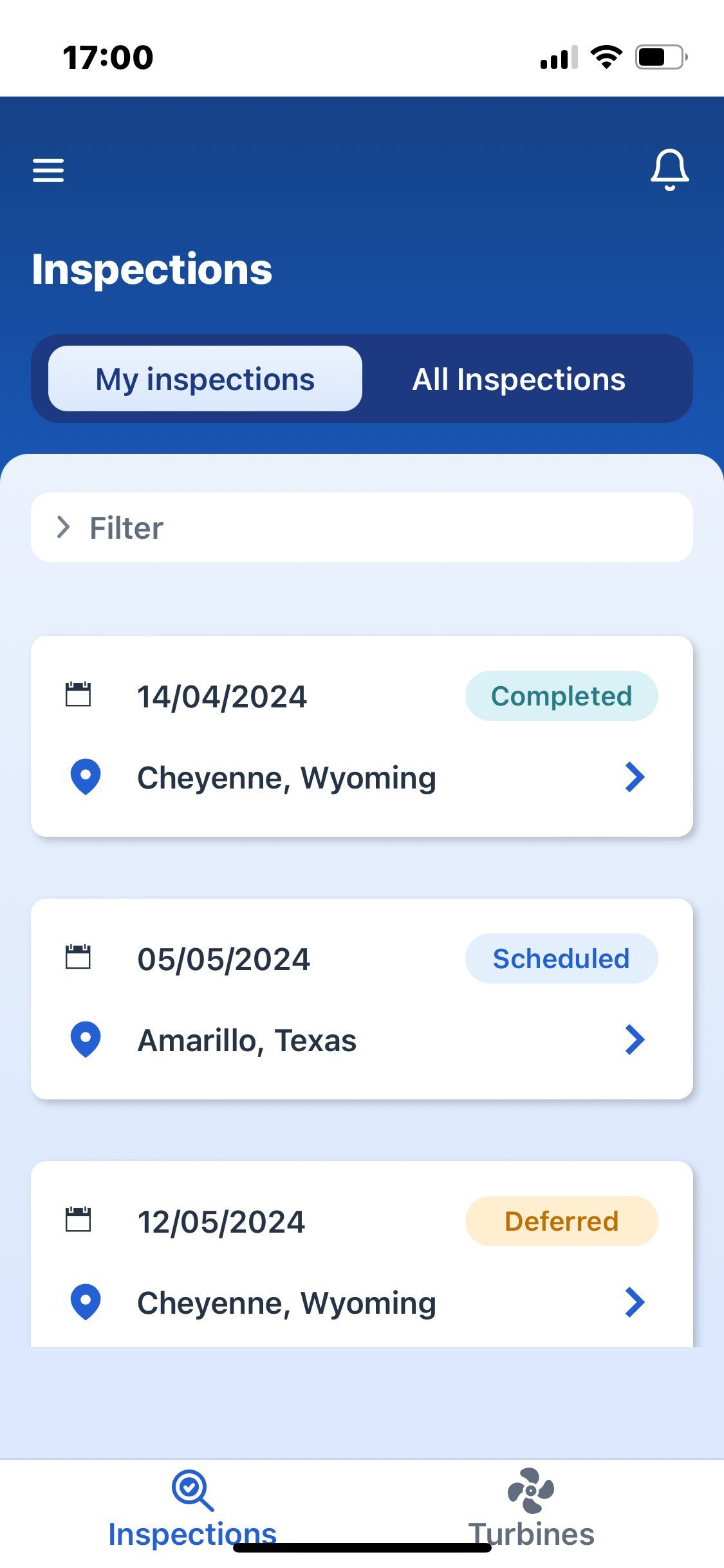The width and height of the screenshot is (724, 1568).
Task: Go to the Turbines tab
Action: (531, 1508)
